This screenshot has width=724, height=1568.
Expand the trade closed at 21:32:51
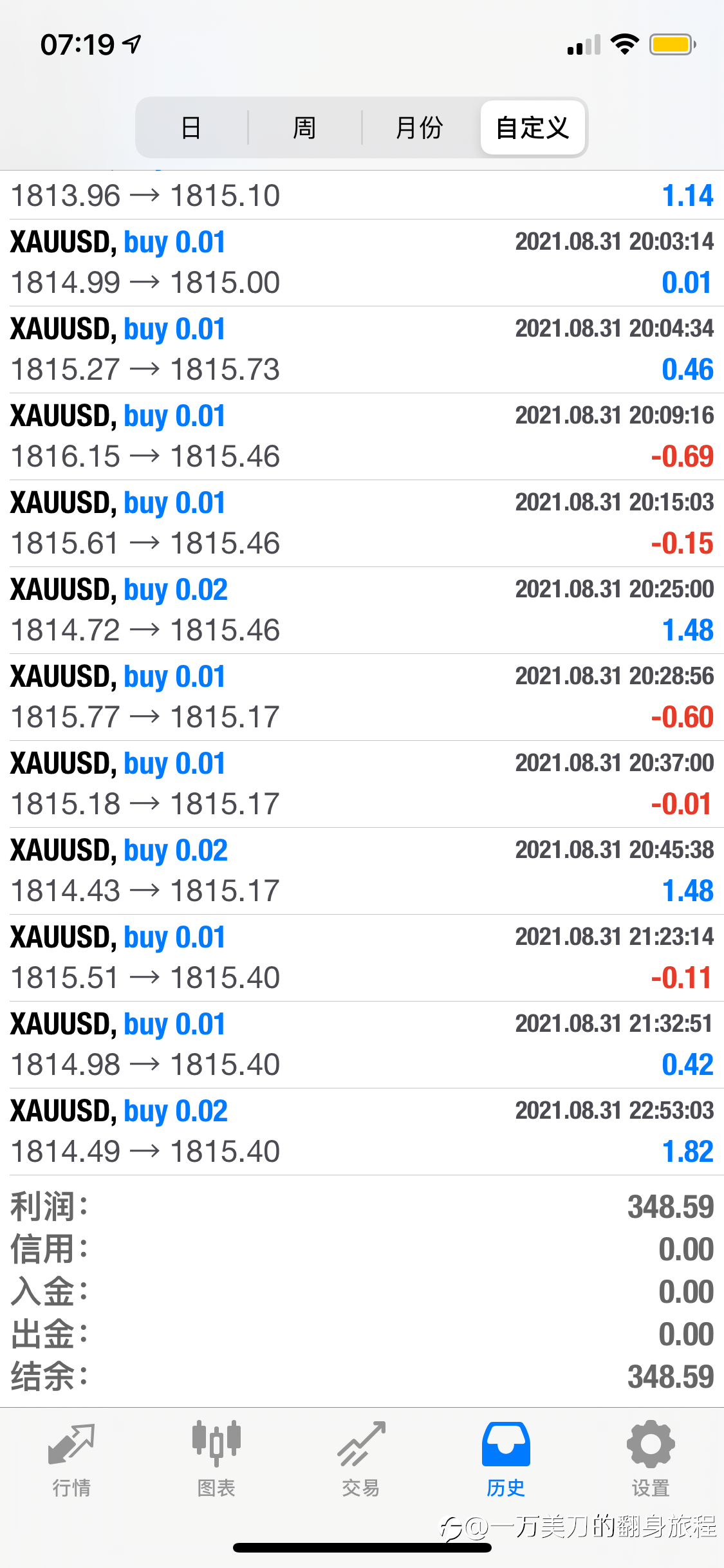pyautogui.click(x=362, y=1045)
